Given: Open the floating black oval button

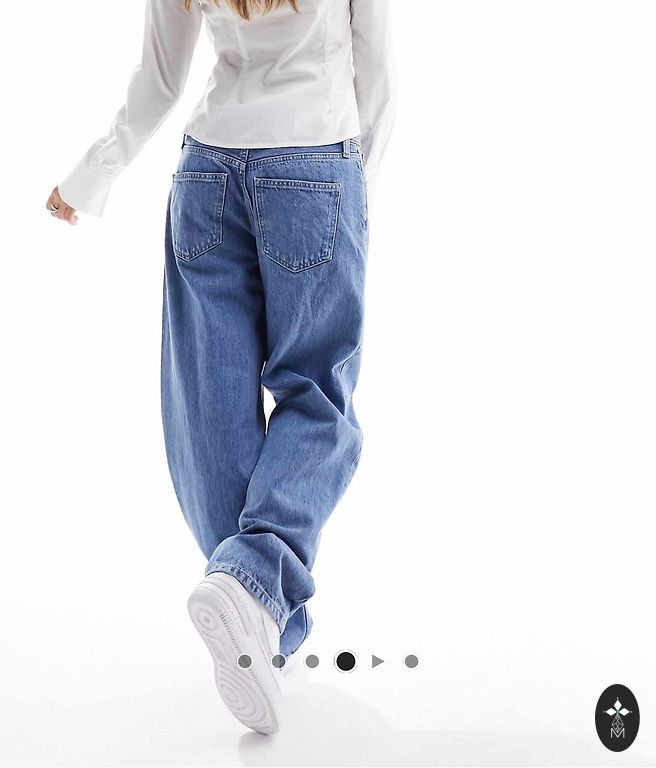Looking at the screenshot, I should [x=617, y=717].
